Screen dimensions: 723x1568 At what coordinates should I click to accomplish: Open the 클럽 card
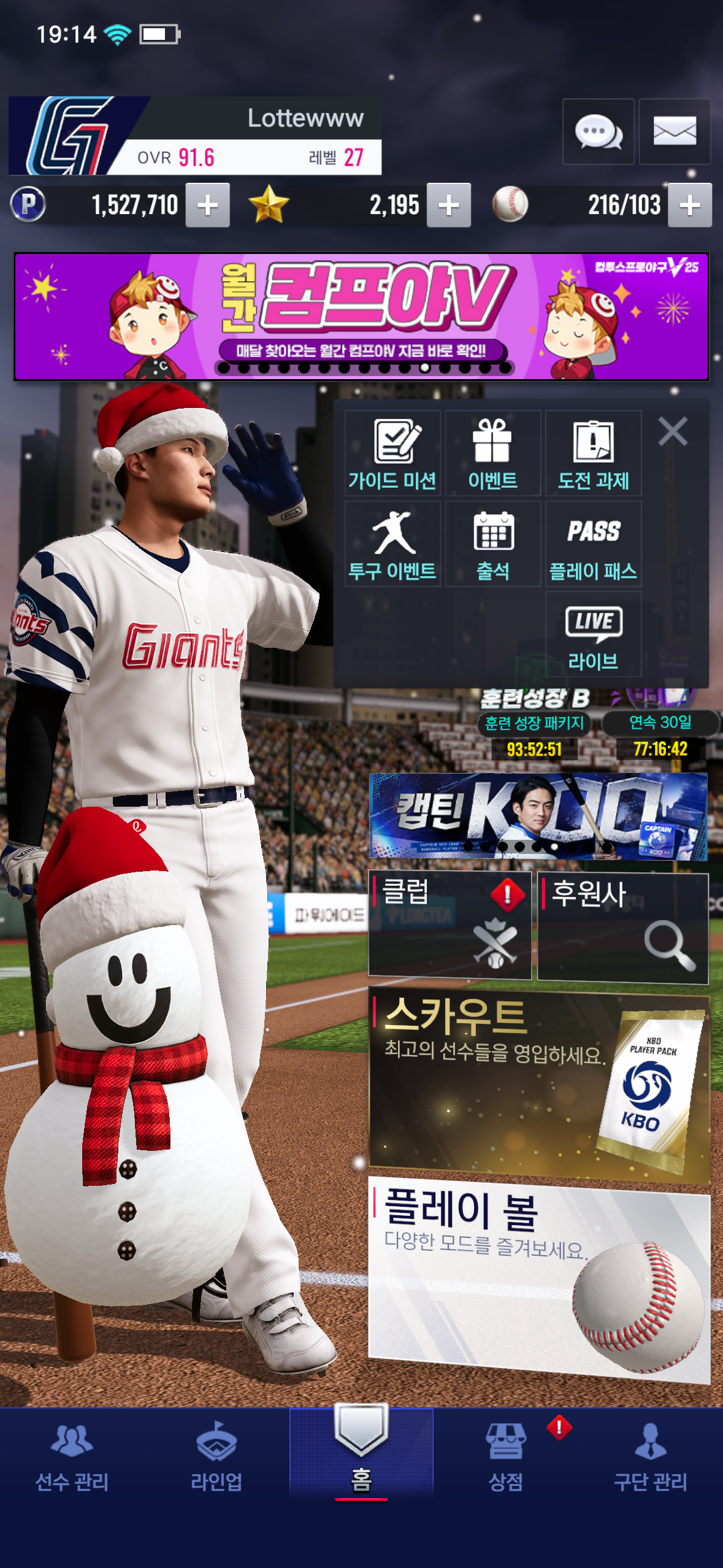click(449, 925)
